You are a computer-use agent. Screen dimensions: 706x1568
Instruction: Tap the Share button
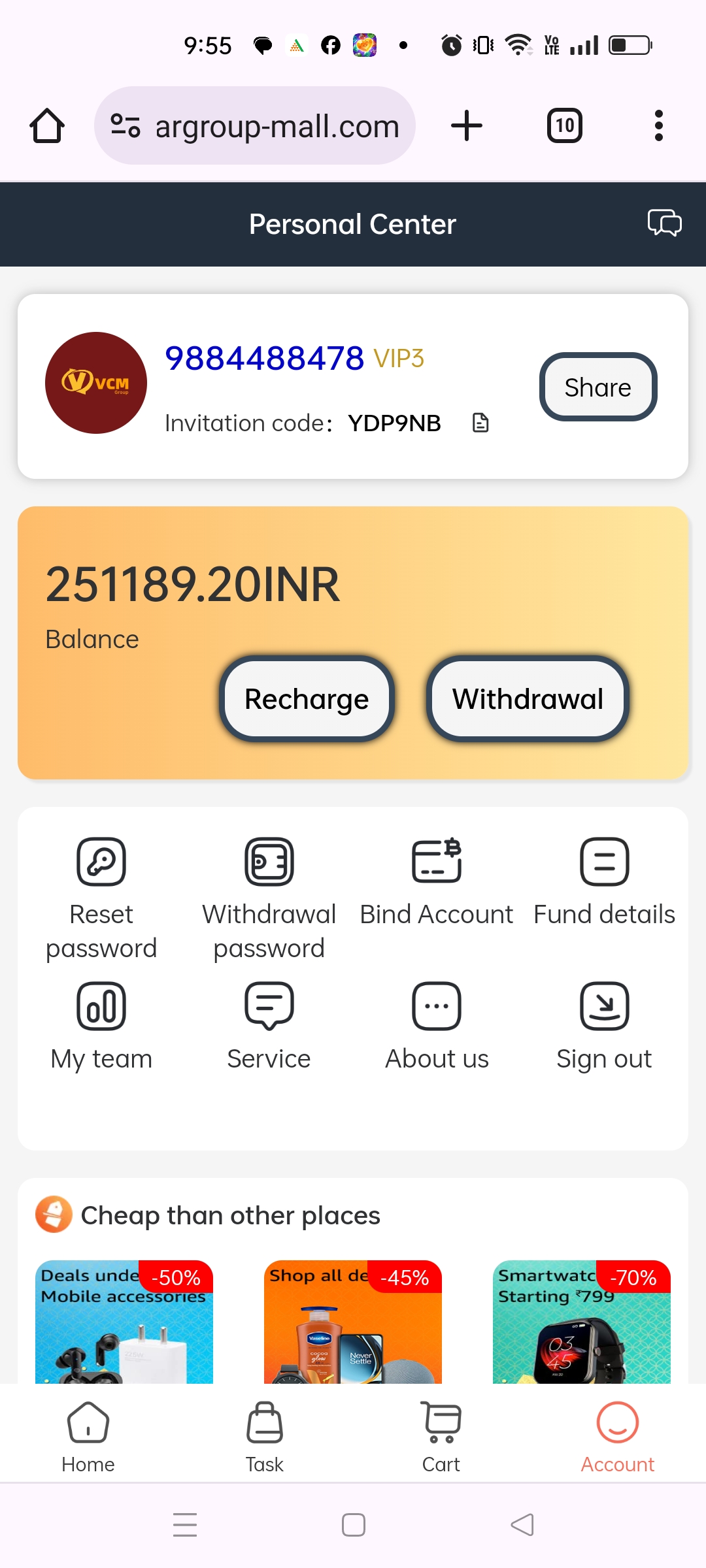tap(597, 387)
